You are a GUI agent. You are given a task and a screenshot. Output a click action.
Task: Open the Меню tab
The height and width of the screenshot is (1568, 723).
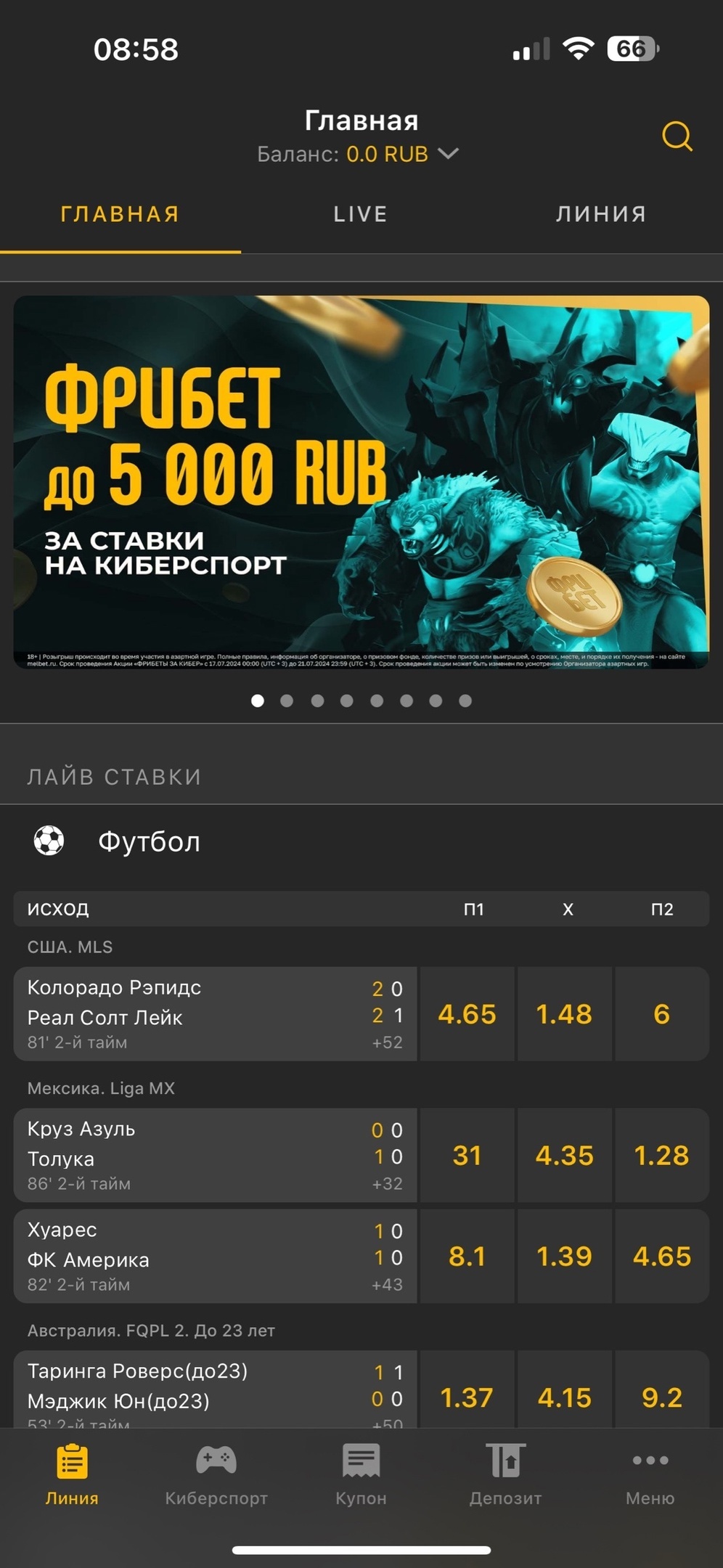(x=650, y=1475)
